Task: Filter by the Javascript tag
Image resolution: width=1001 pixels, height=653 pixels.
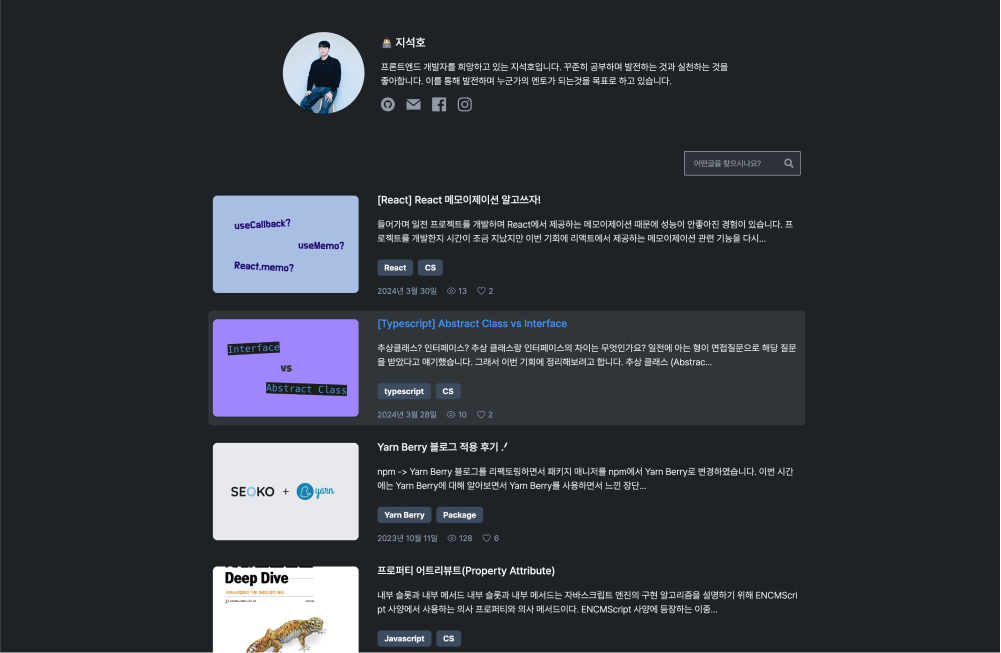Action: (x=404, y=638)
